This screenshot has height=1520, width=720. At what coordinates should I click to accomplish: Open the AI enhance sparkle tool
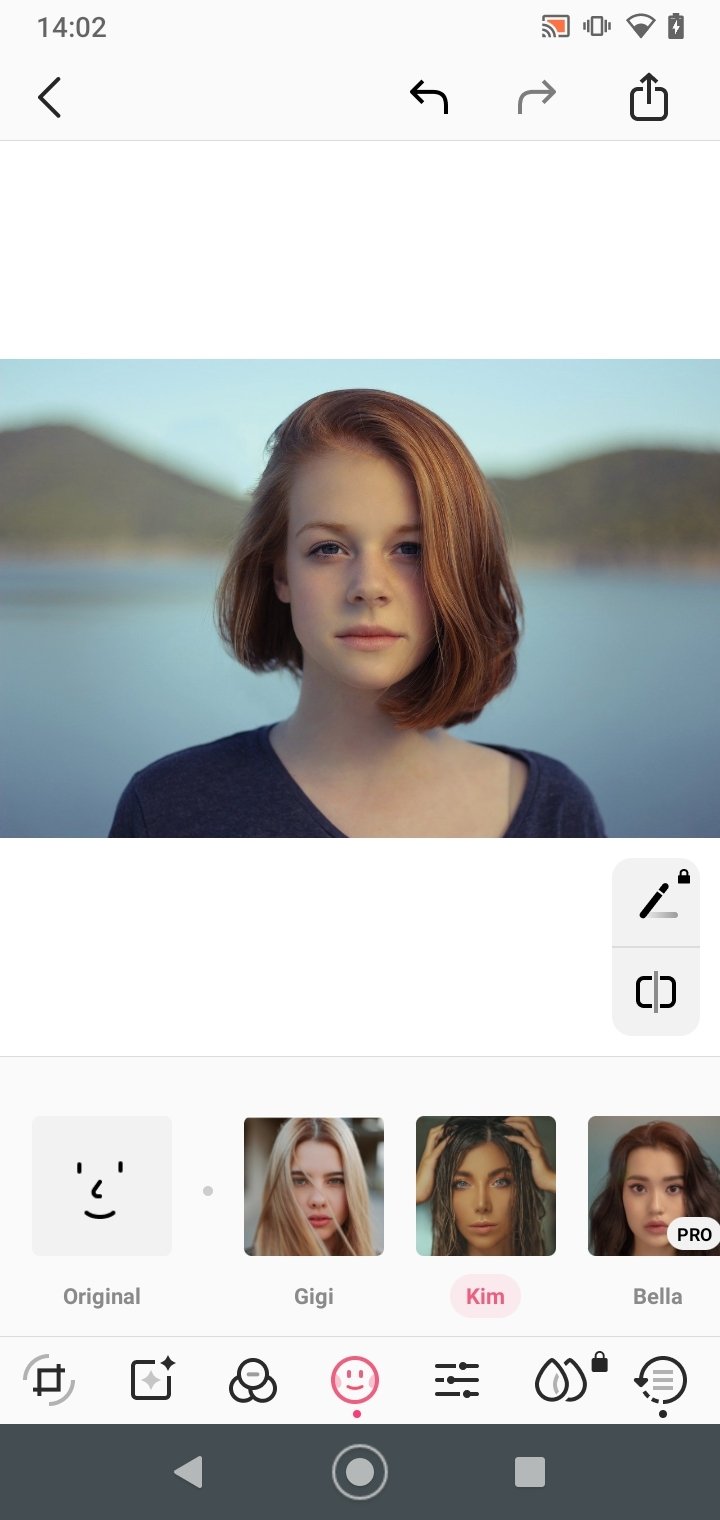(153, 1380)
